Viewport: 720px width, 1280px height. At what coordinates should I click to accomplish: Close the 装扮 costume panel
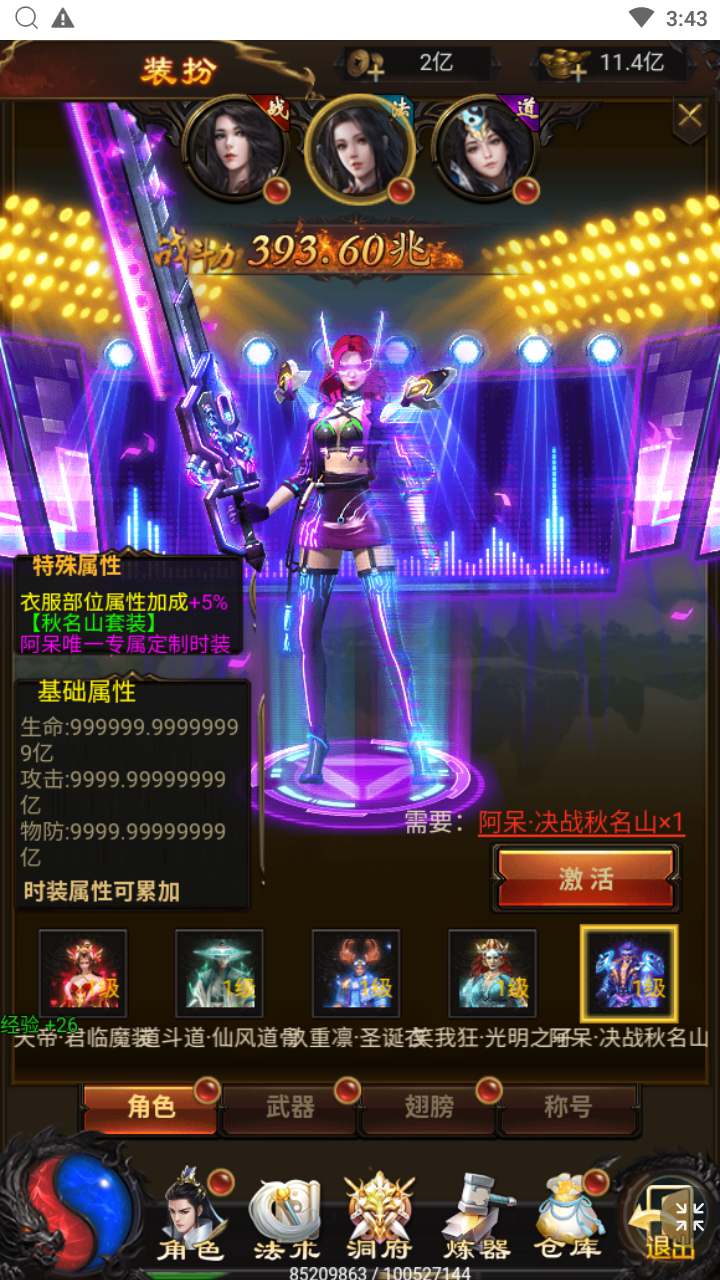[689, 117]
